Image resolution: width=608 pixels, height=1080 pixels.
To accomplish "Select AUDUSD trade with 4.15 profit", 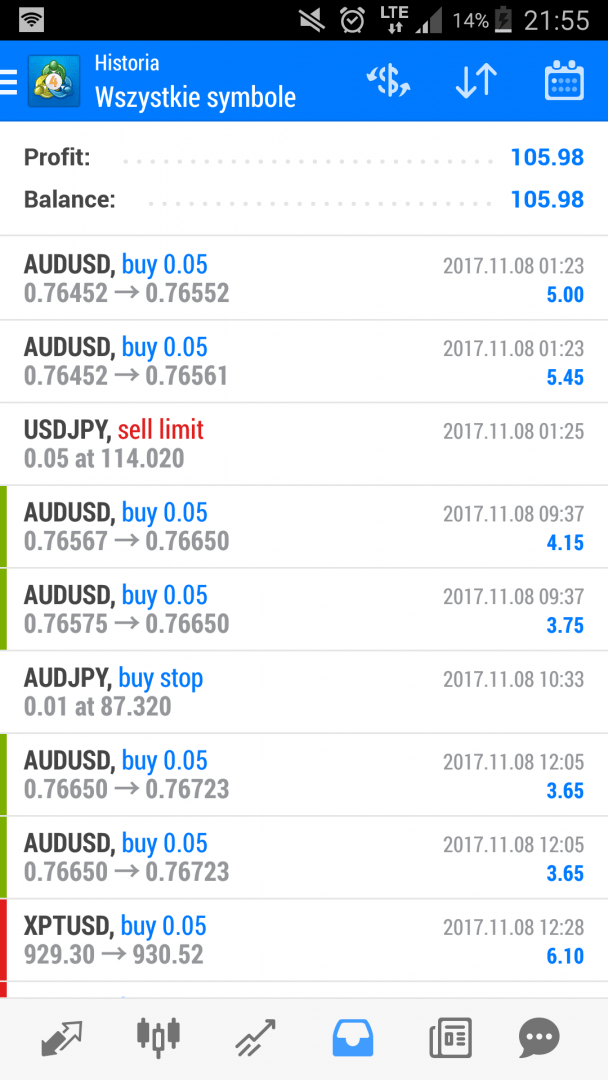I will (304, 527).
